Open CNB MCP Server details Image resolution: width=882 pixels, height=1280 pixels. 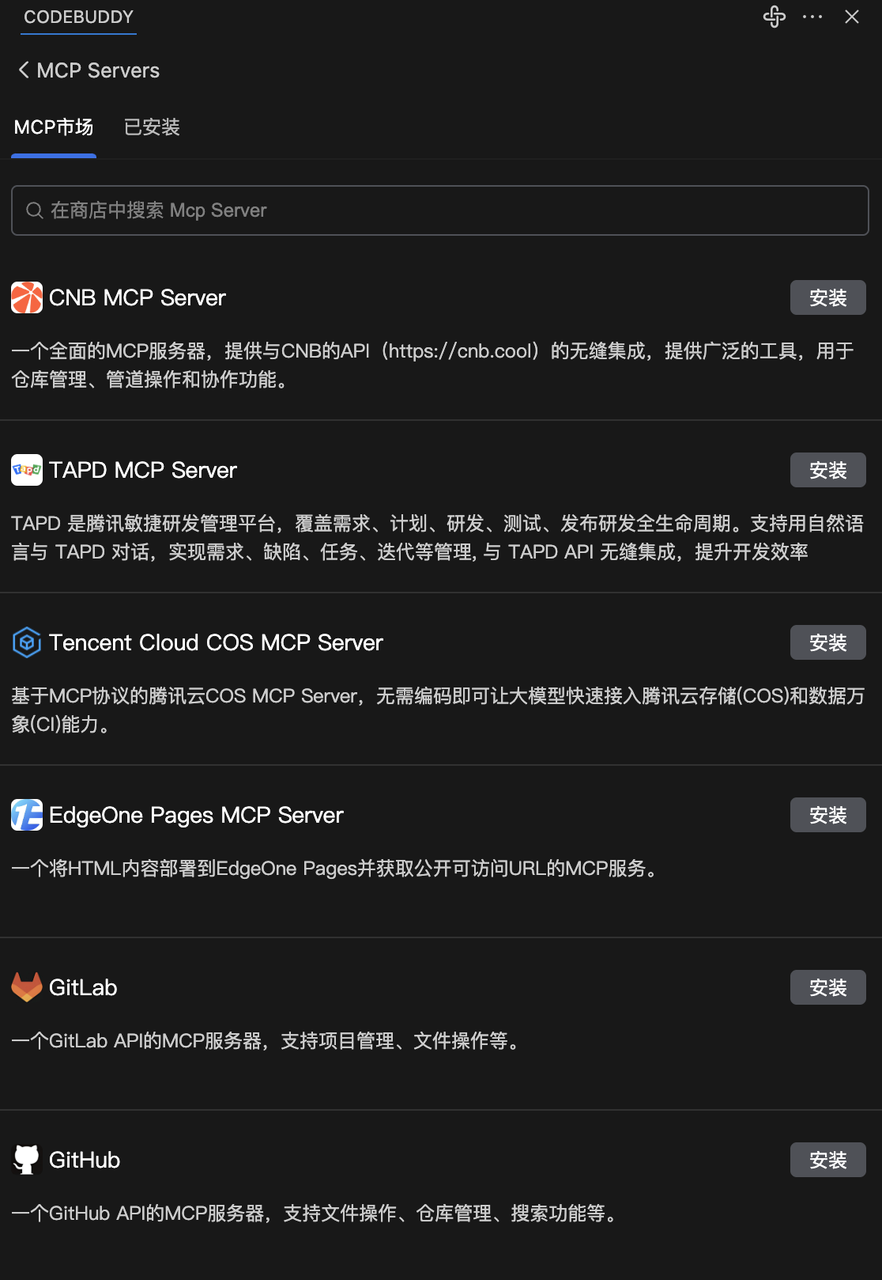click(x=137, y=298)
